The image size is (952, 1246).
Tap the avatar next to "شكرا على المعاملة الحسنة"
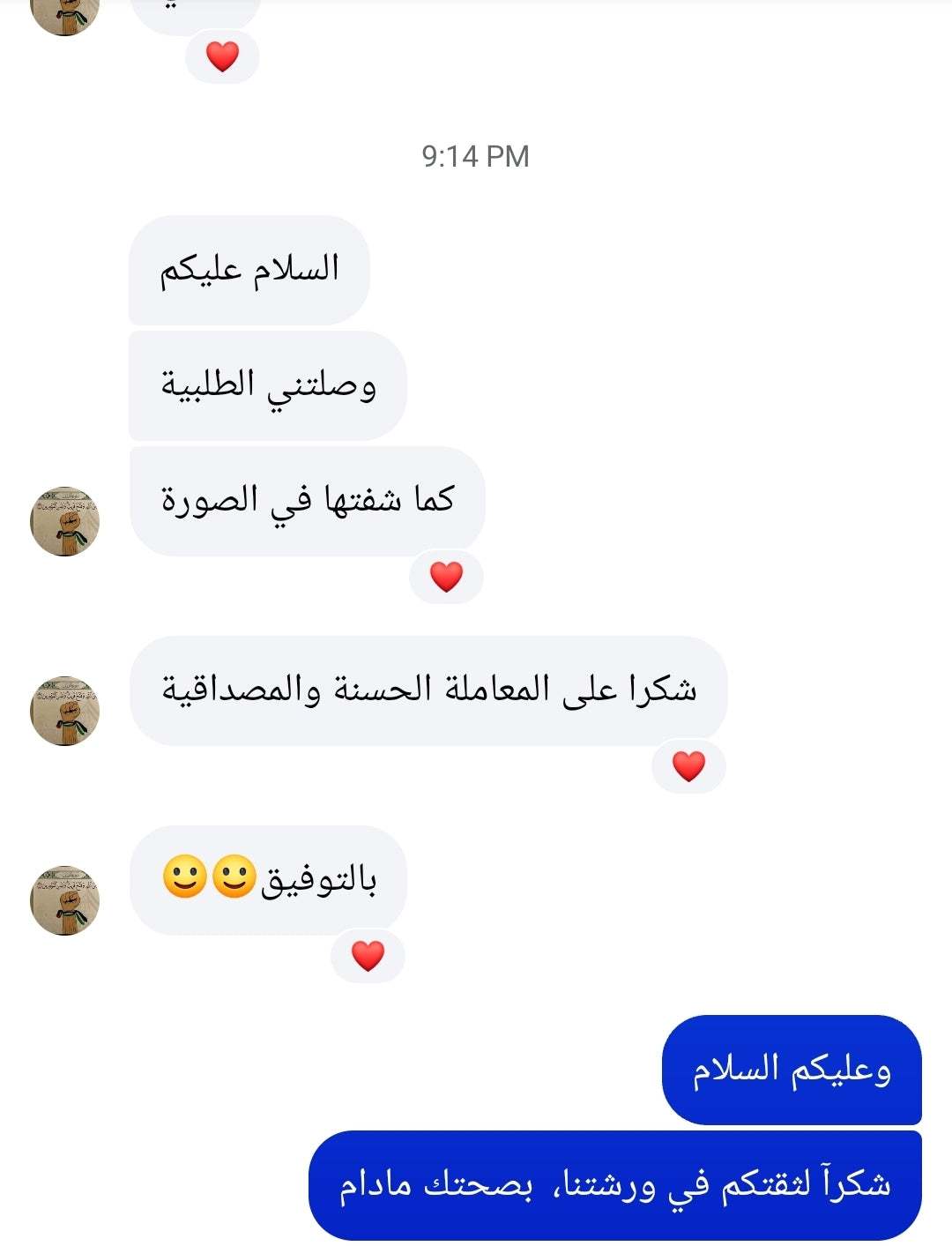[64, 711]
